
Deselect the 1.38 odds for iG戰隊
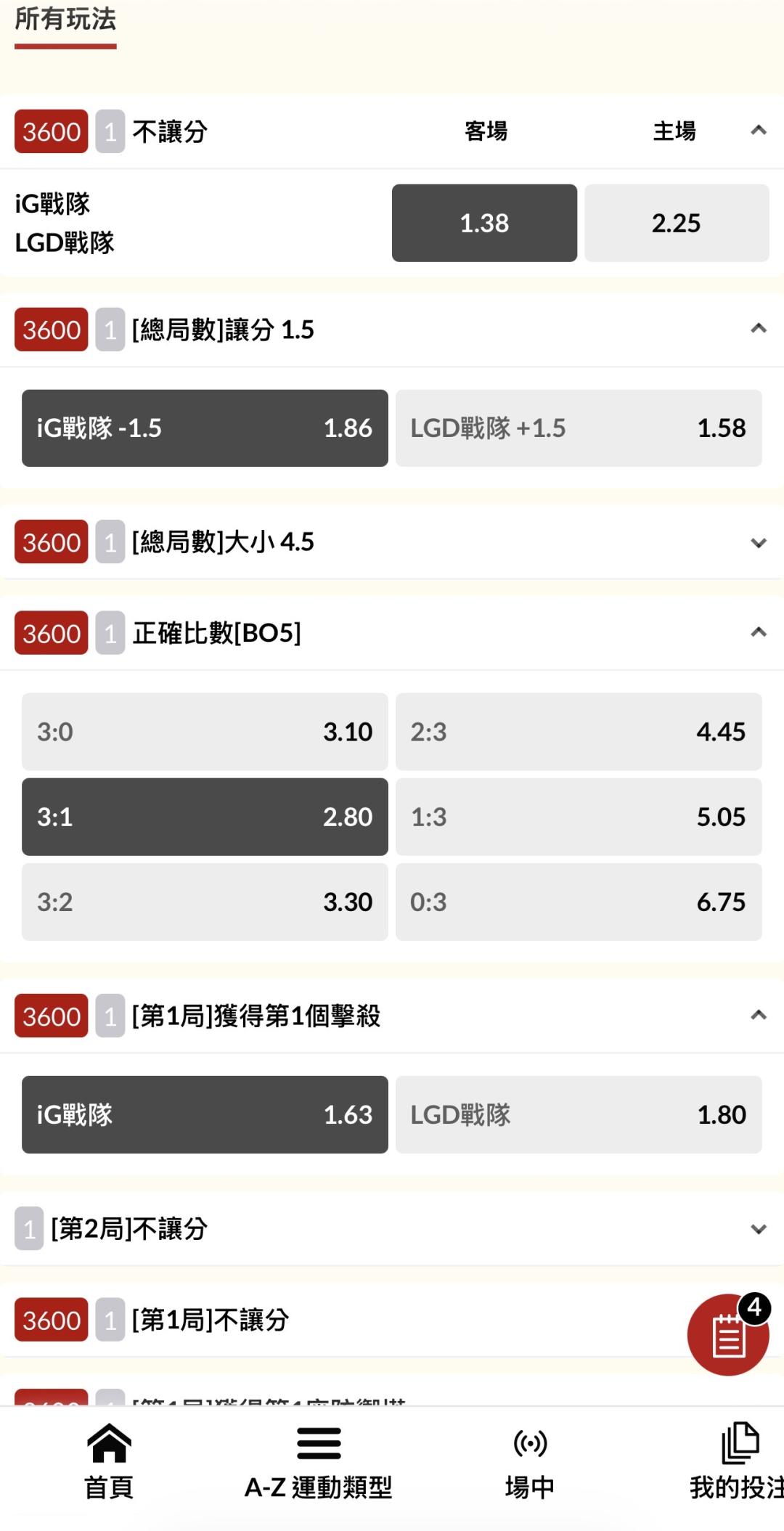pyautogui.click(x=484, y=223)
